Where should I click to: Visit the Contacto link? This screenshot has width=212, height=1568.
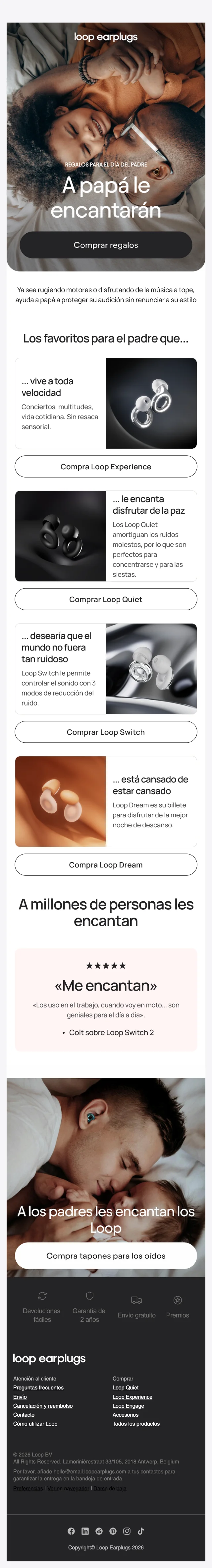24,1415
